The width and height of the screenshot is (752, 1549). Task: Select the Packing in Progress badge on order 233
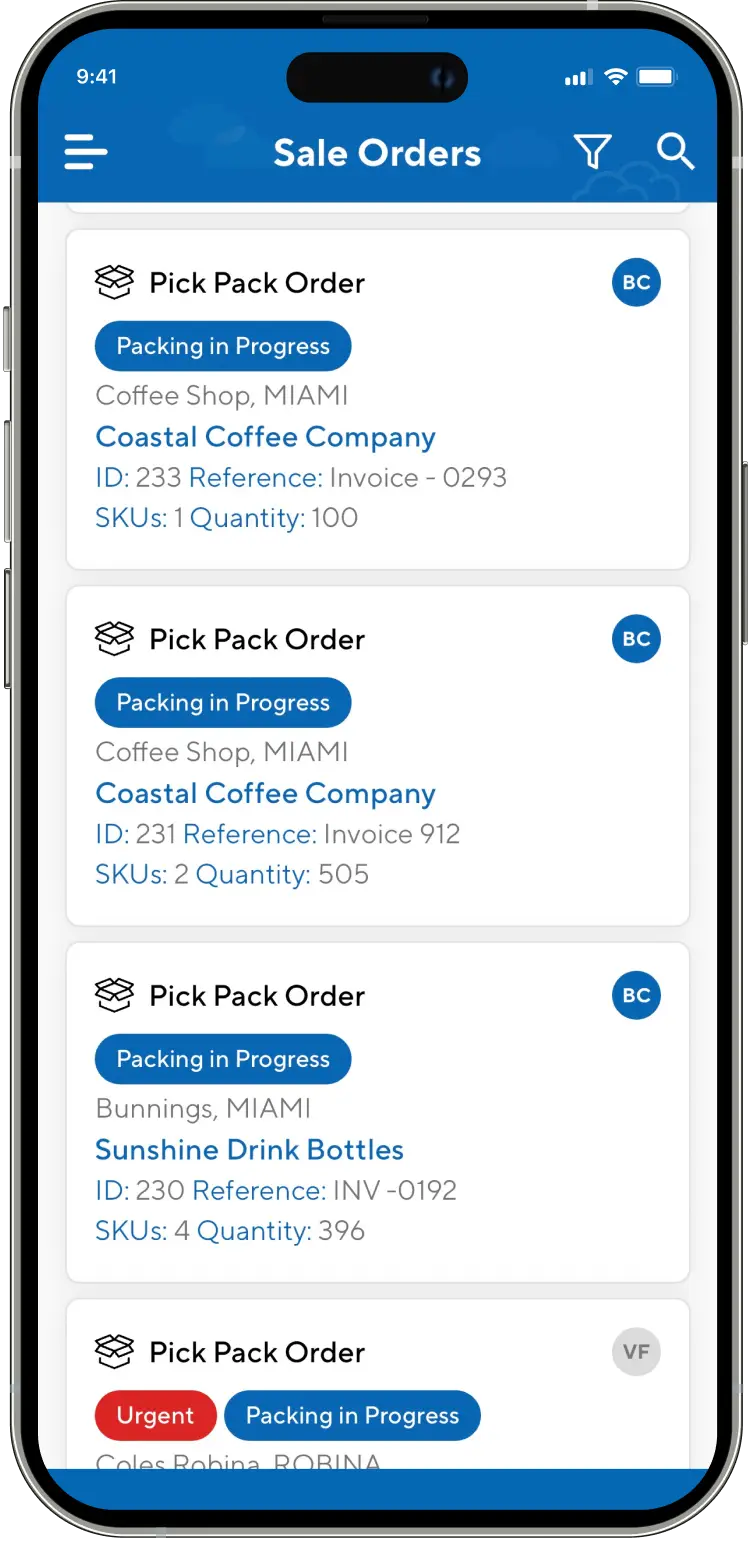[x=222, y=345]
